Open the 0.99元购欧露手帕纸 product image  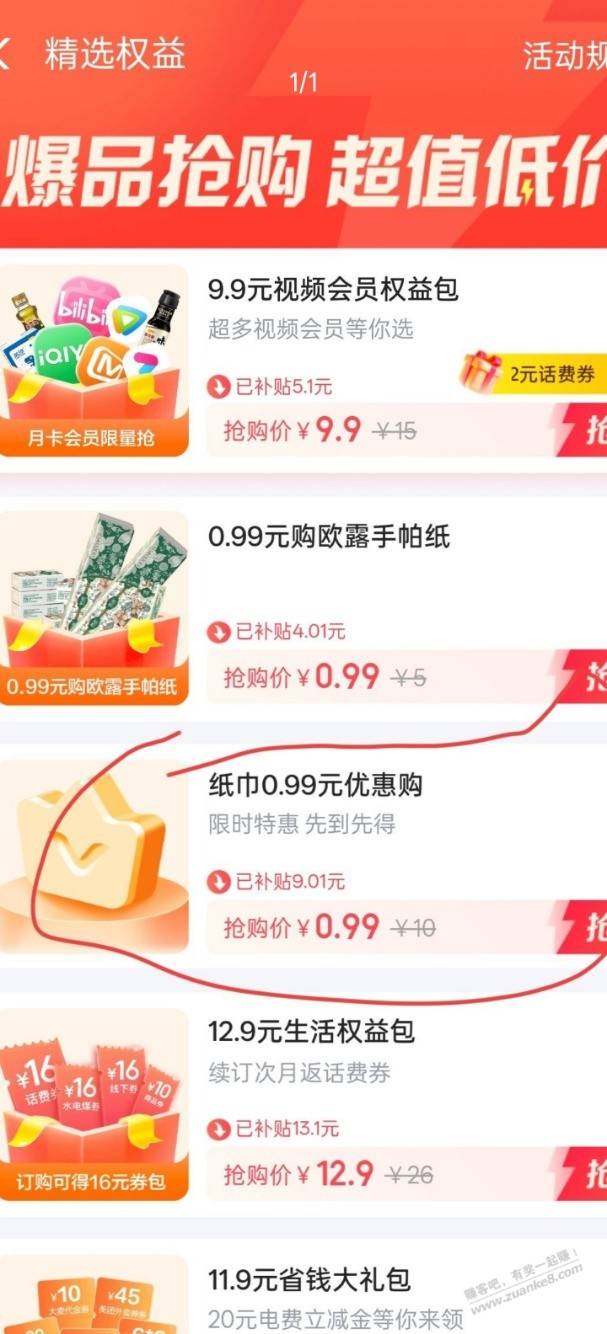coord(94,608)
